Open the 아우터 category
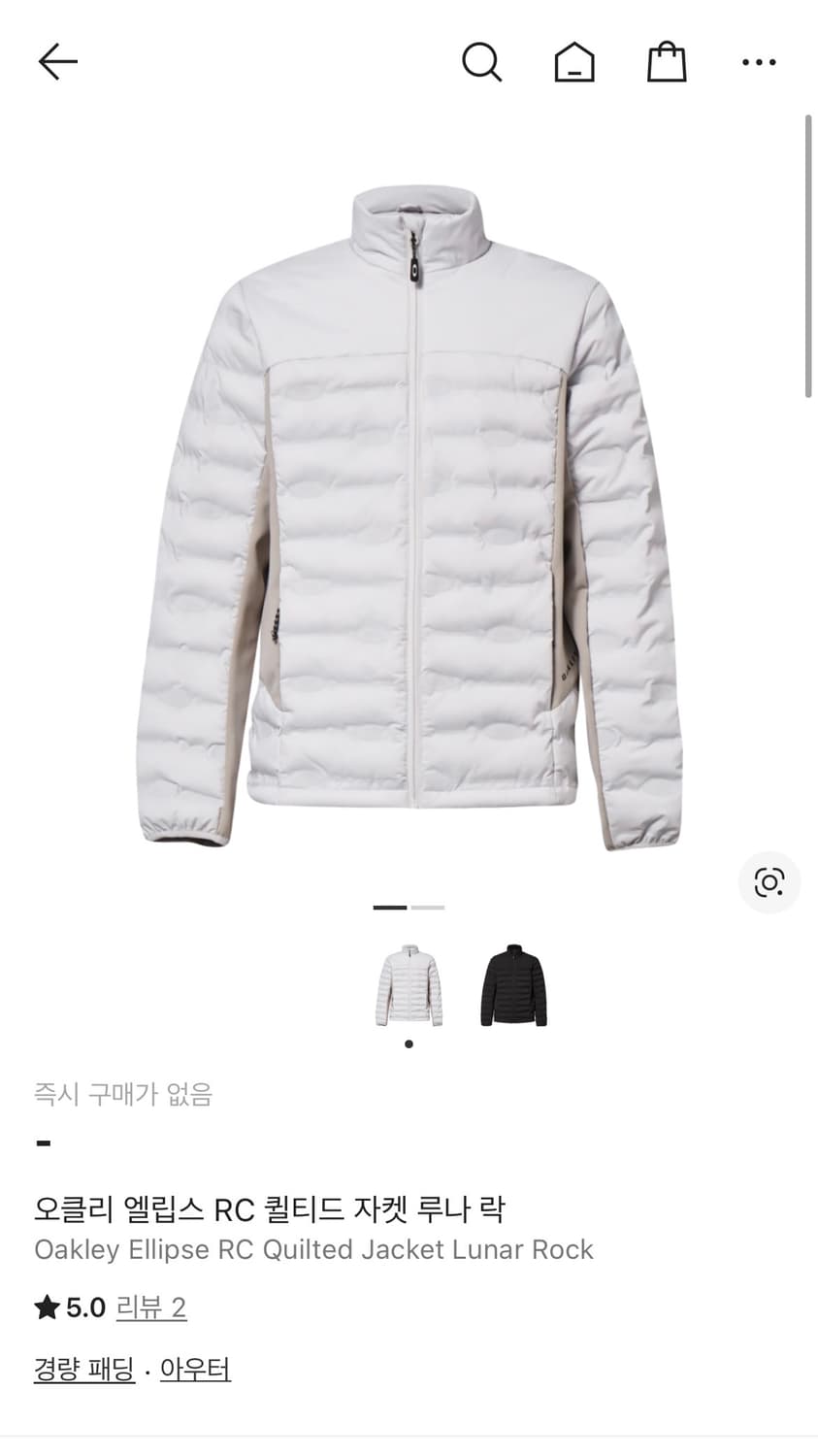The height and width of the screenshot is (1456, 818). (193, 1370)
